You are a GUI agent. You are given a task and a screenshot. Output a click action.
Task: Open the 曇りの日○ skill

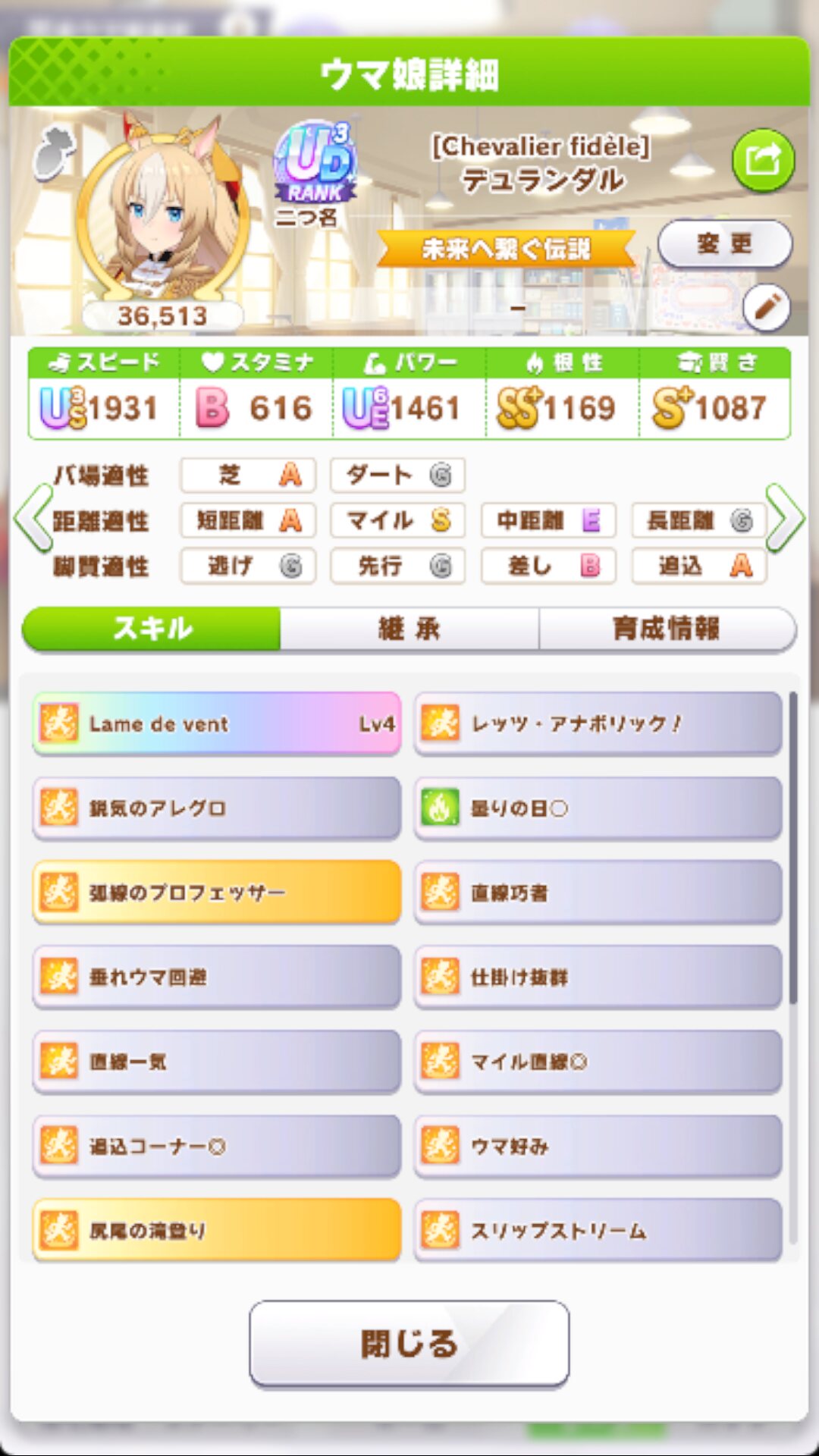tap(598, 808)
